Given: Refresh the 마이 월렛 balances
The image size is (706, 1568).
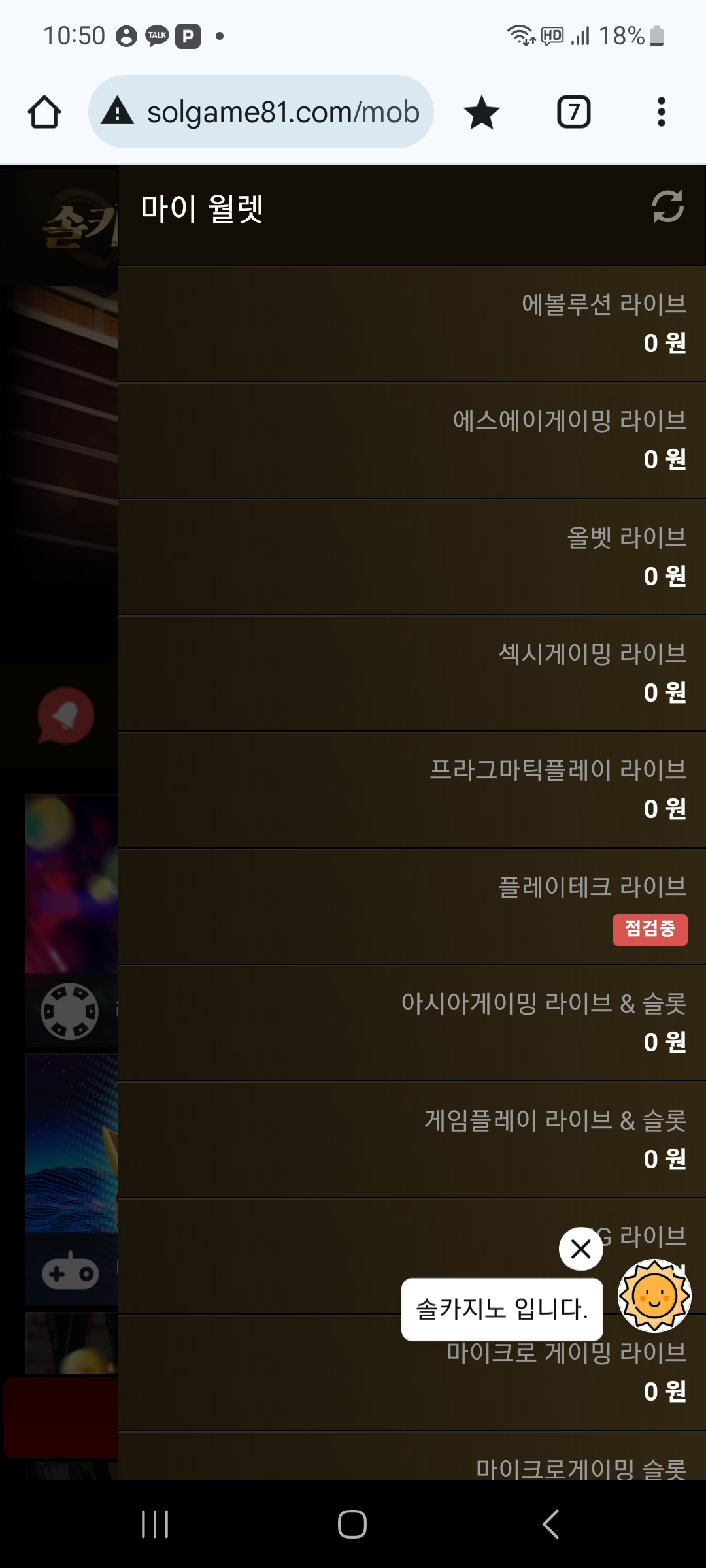Looking at the screenshot, I should click(x=667, y=207).
